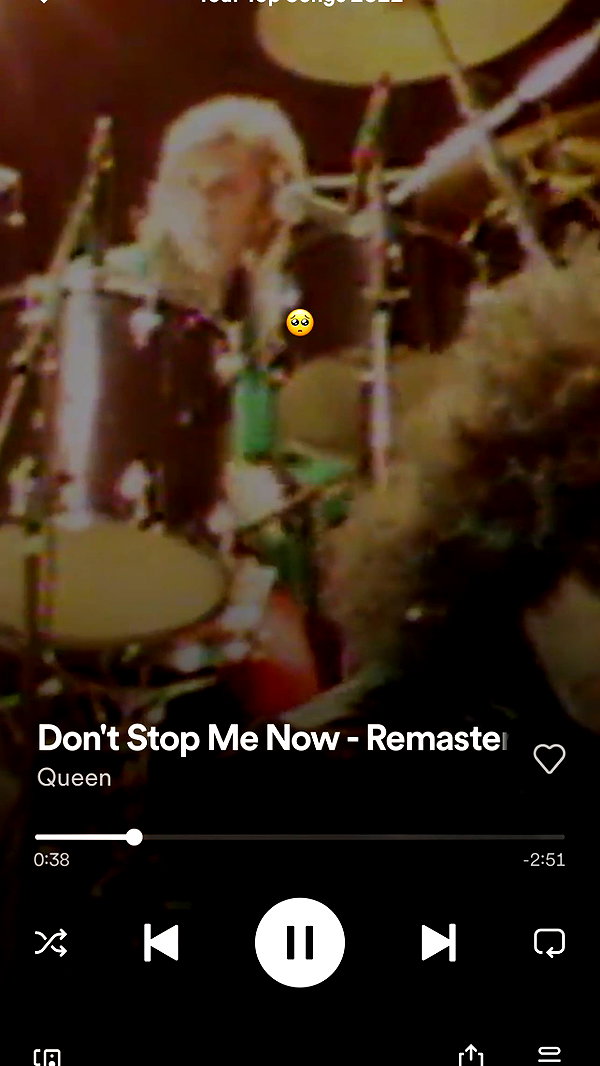The height and width of the screenshot is (1066, 600).
Task: Share this song
Action: pos(471,1055)
